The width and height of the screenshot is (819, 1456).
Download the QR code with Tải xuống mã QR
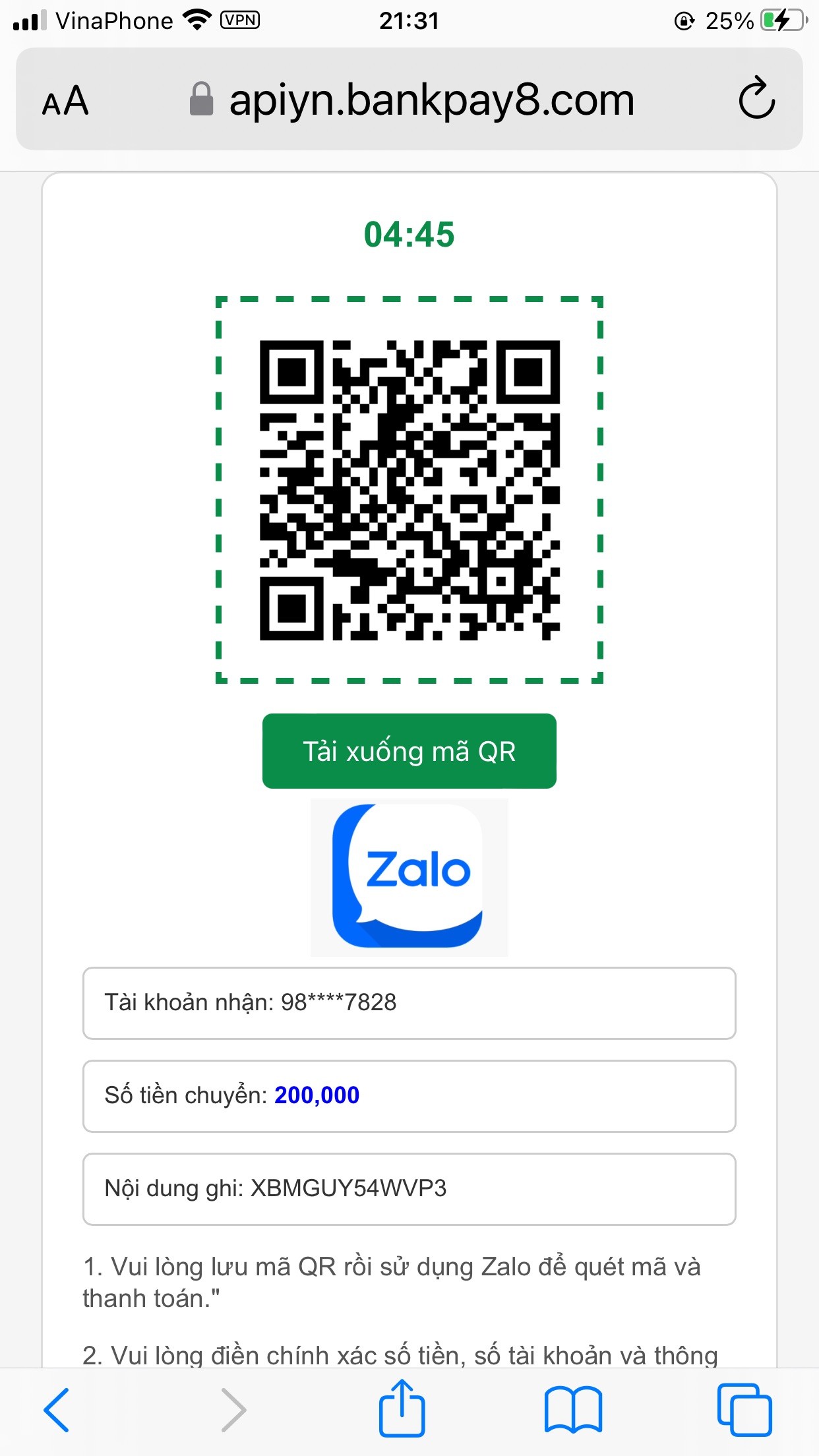click(409, 751)
